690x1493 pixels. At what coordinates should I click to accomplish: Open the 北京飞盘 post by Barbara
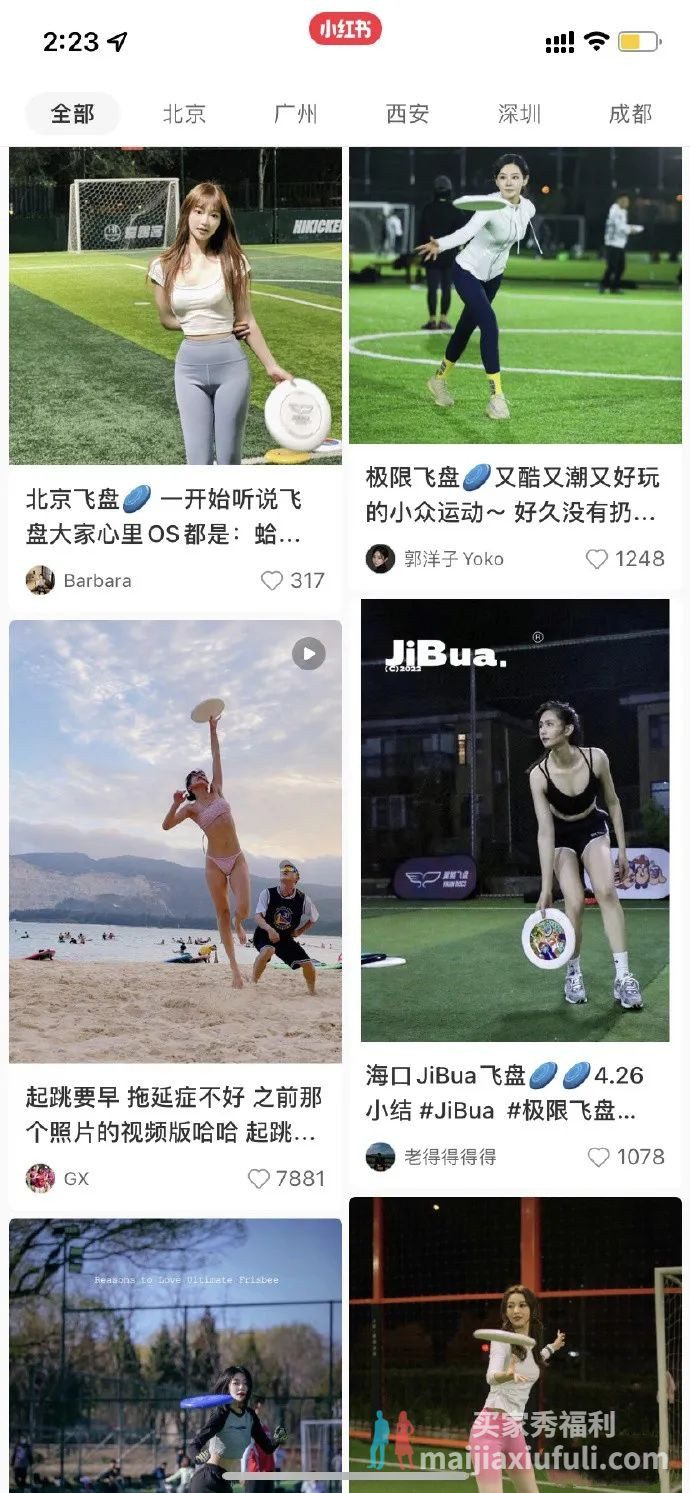click(x=175, y=305)
